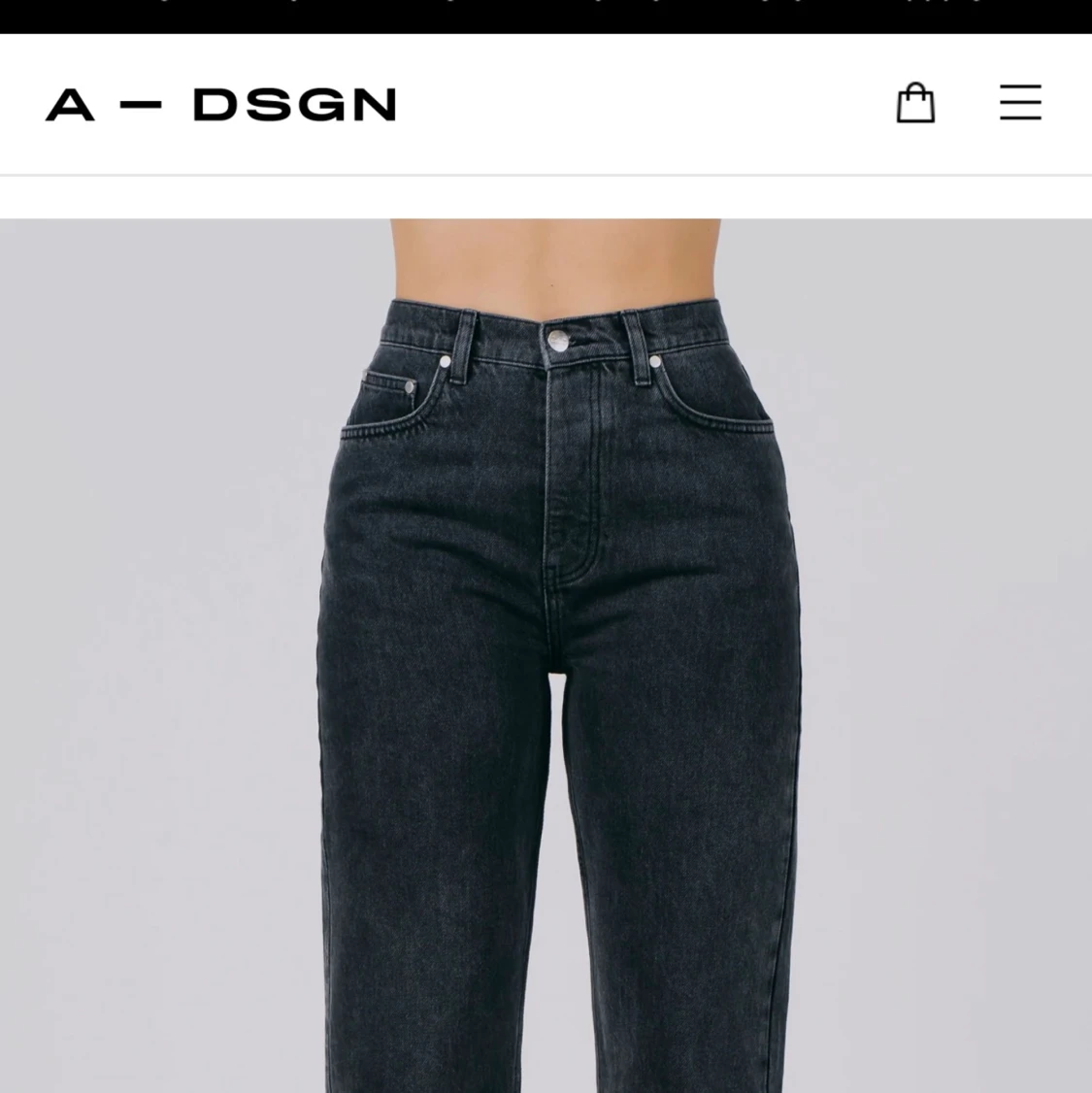This screenshot has width=1092, height=1093.
Task: Open the black jeans product photo
Action: point(546,655)
